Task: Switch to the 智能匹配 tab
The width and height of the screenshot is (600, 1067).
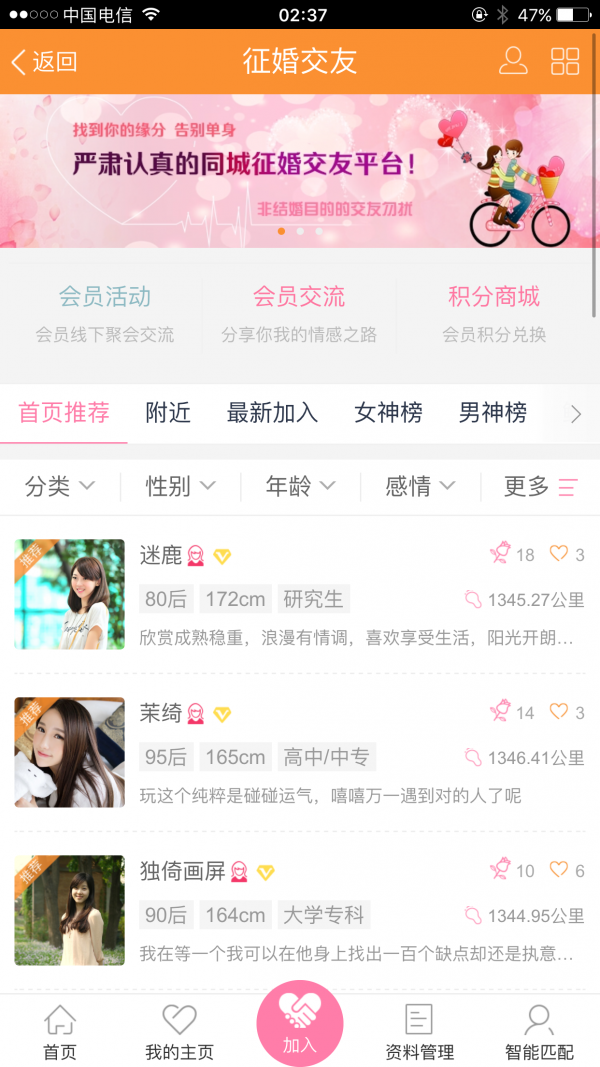Action: pyautogui.click(x=539, y=1033)
